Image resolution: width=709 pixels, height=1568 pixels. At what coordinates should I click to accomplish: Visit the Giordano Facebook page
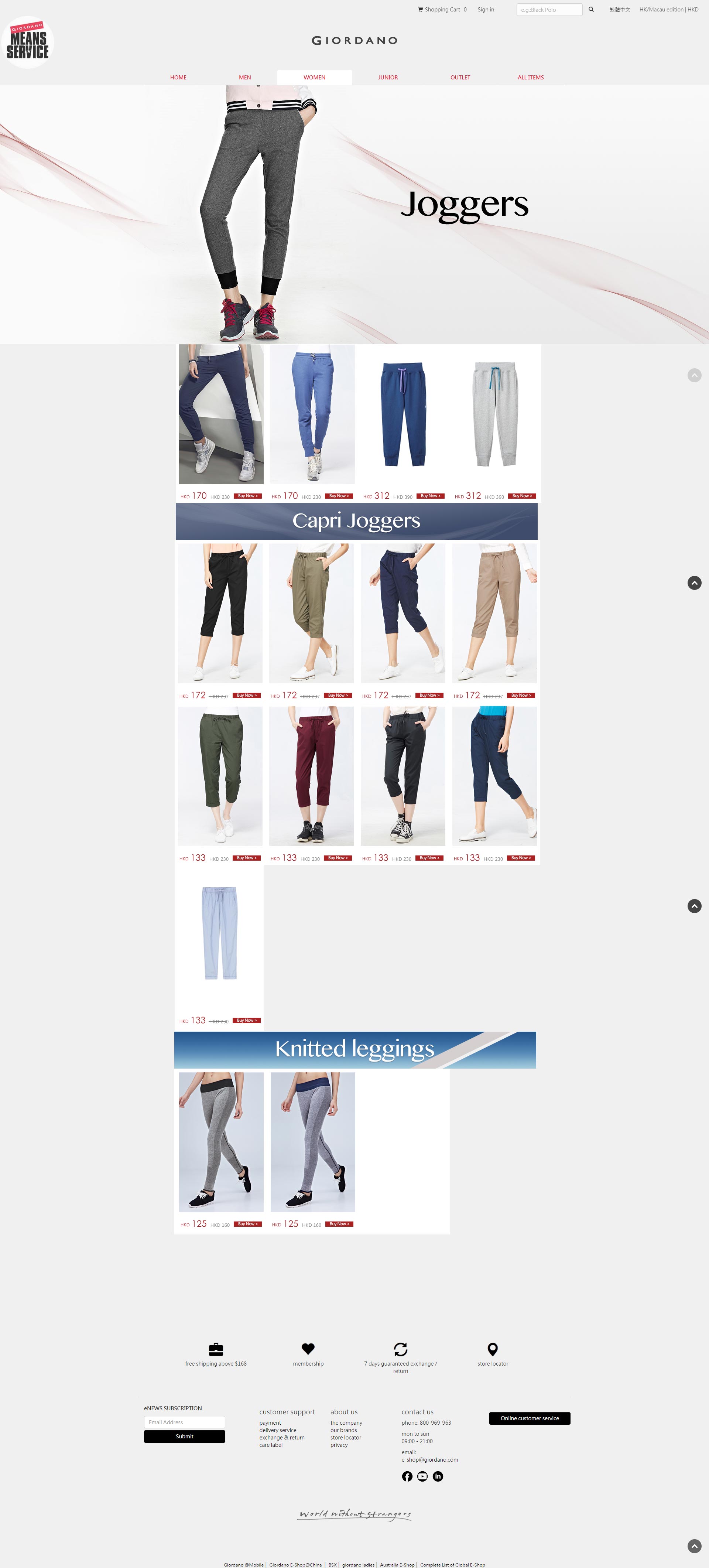click(x=407, y=1476)
